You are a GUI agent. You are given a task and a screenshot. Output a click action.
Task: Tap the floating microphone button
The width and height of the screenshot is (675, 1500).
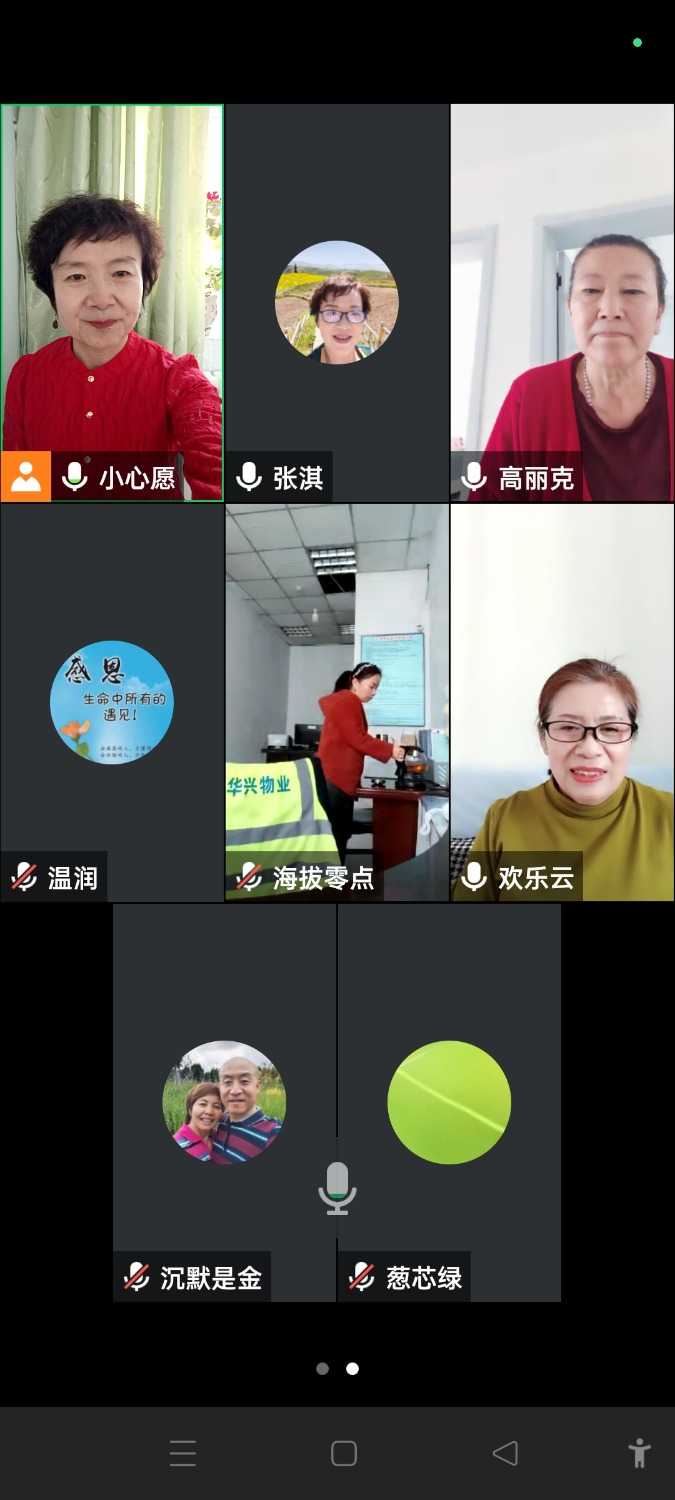tap(337, 1188)
